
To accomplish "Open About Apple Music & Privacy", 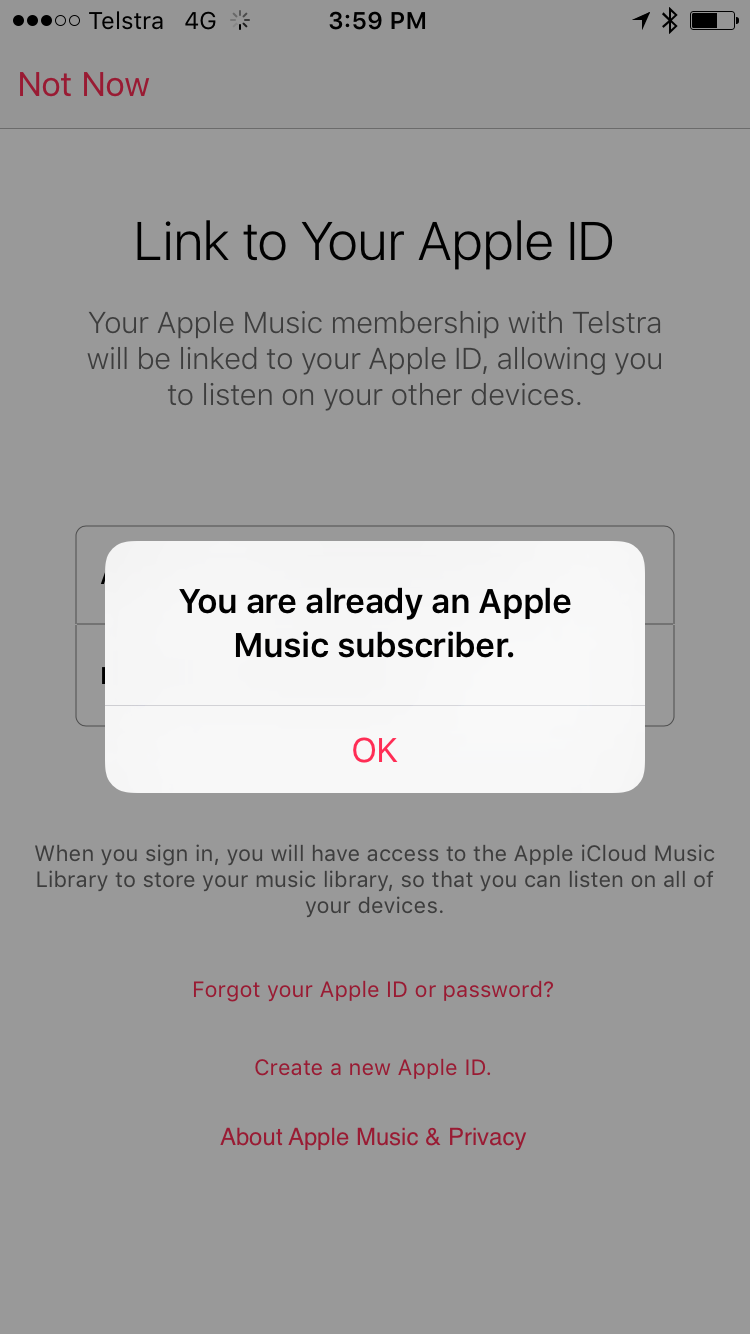I will [x=373, y=1137].
